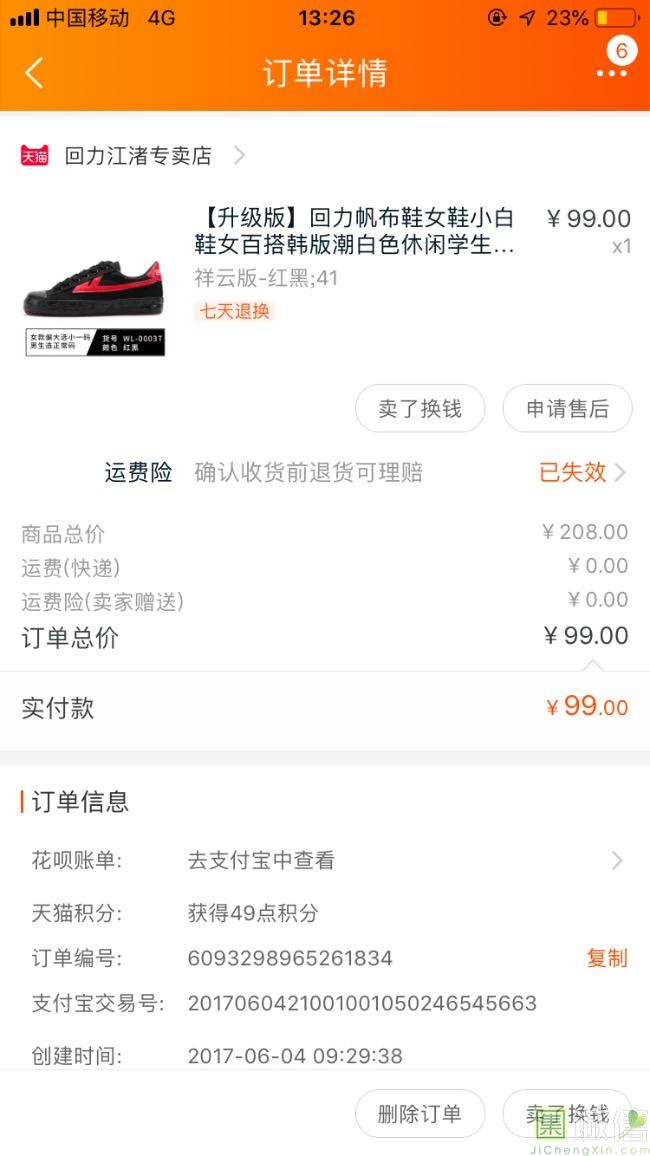Open the 回力江渚专卖店 store page
The height and width of the screenshot is (1156, 650).
pos(138,156)
